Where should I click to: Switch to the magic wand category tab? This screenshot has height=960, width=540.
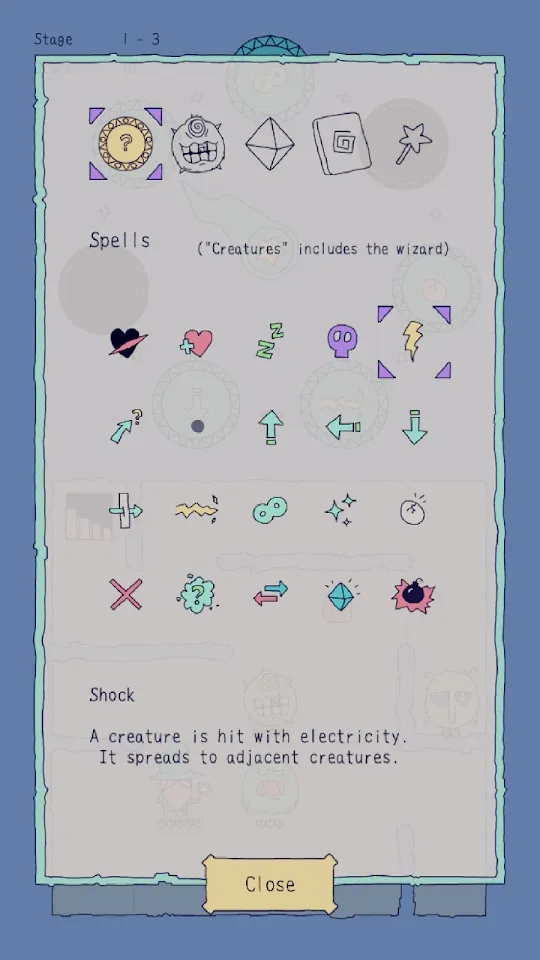point(414,144)
